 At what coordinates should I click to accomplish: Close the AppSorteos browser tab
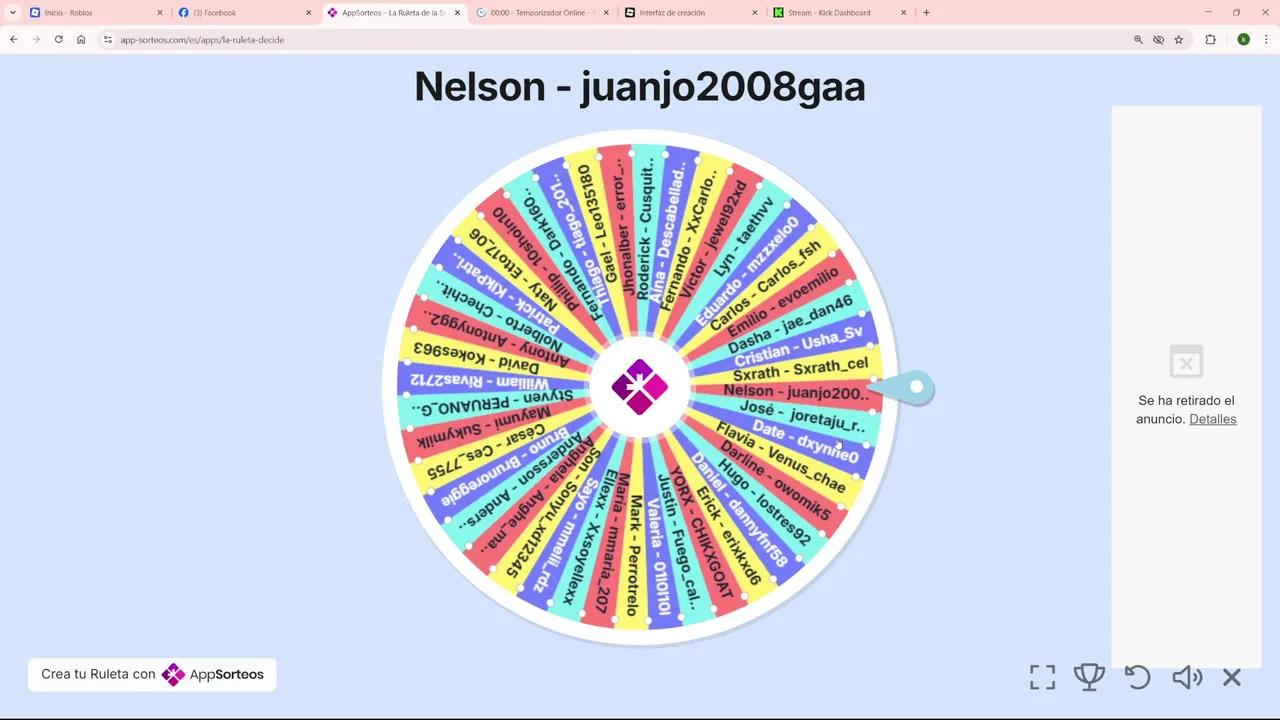[458, 13]
